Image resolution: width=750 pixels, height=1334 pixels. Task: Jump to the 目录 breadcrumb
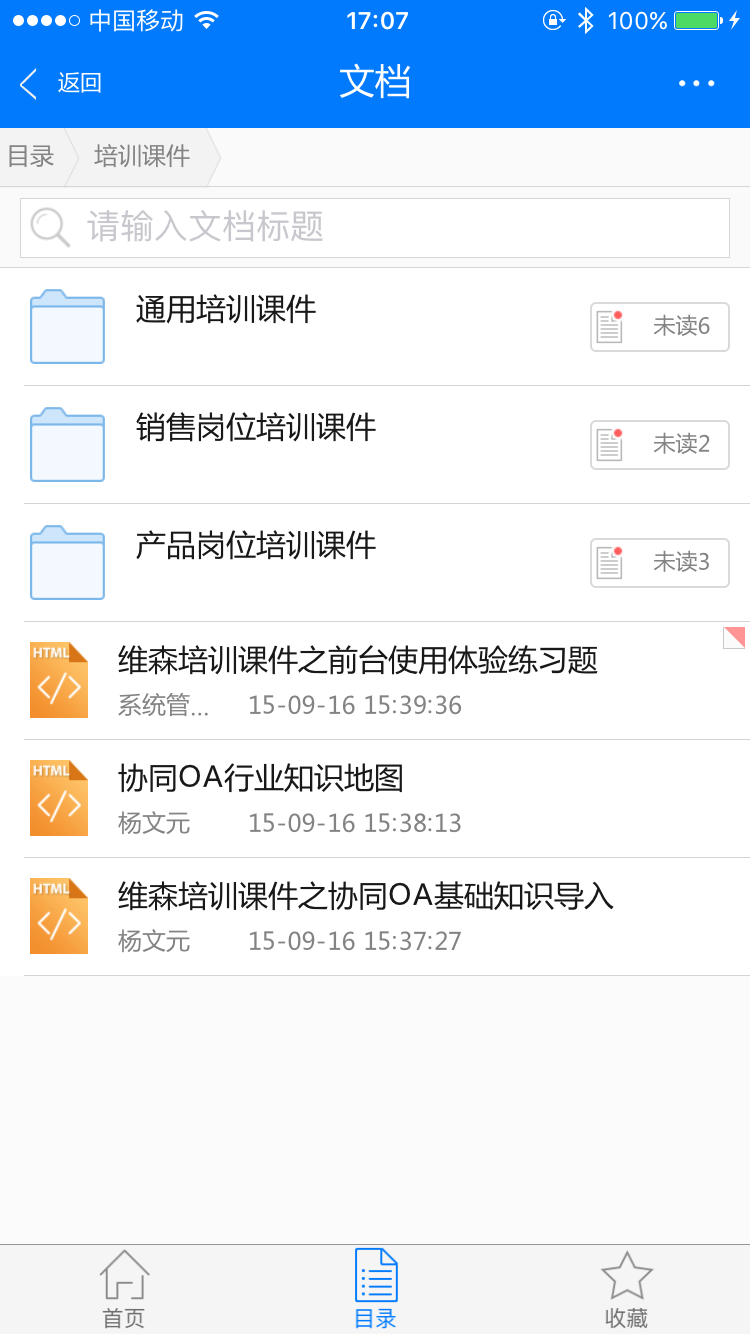pos(31,157)
